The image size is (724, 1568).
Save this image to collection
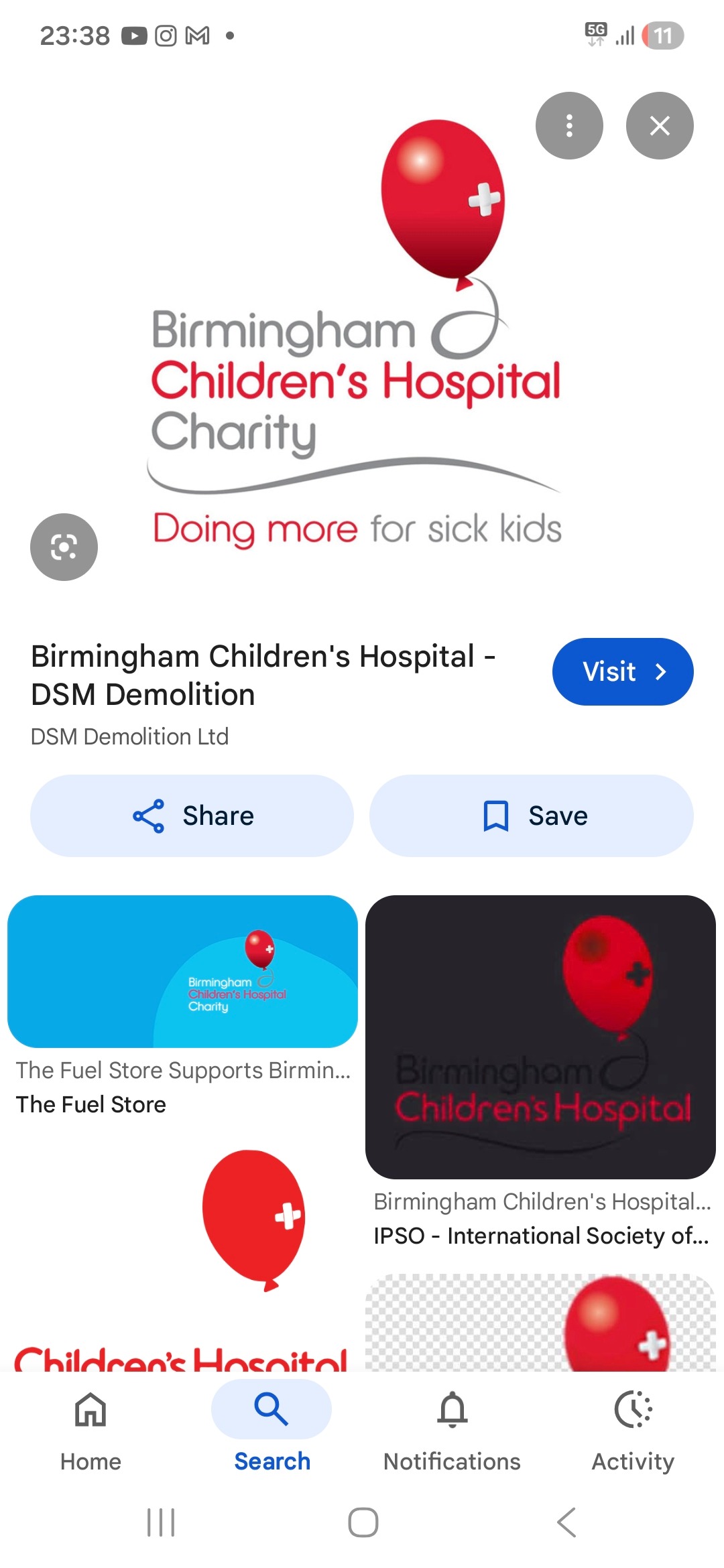pyautogui.click(x=531, y=815)
